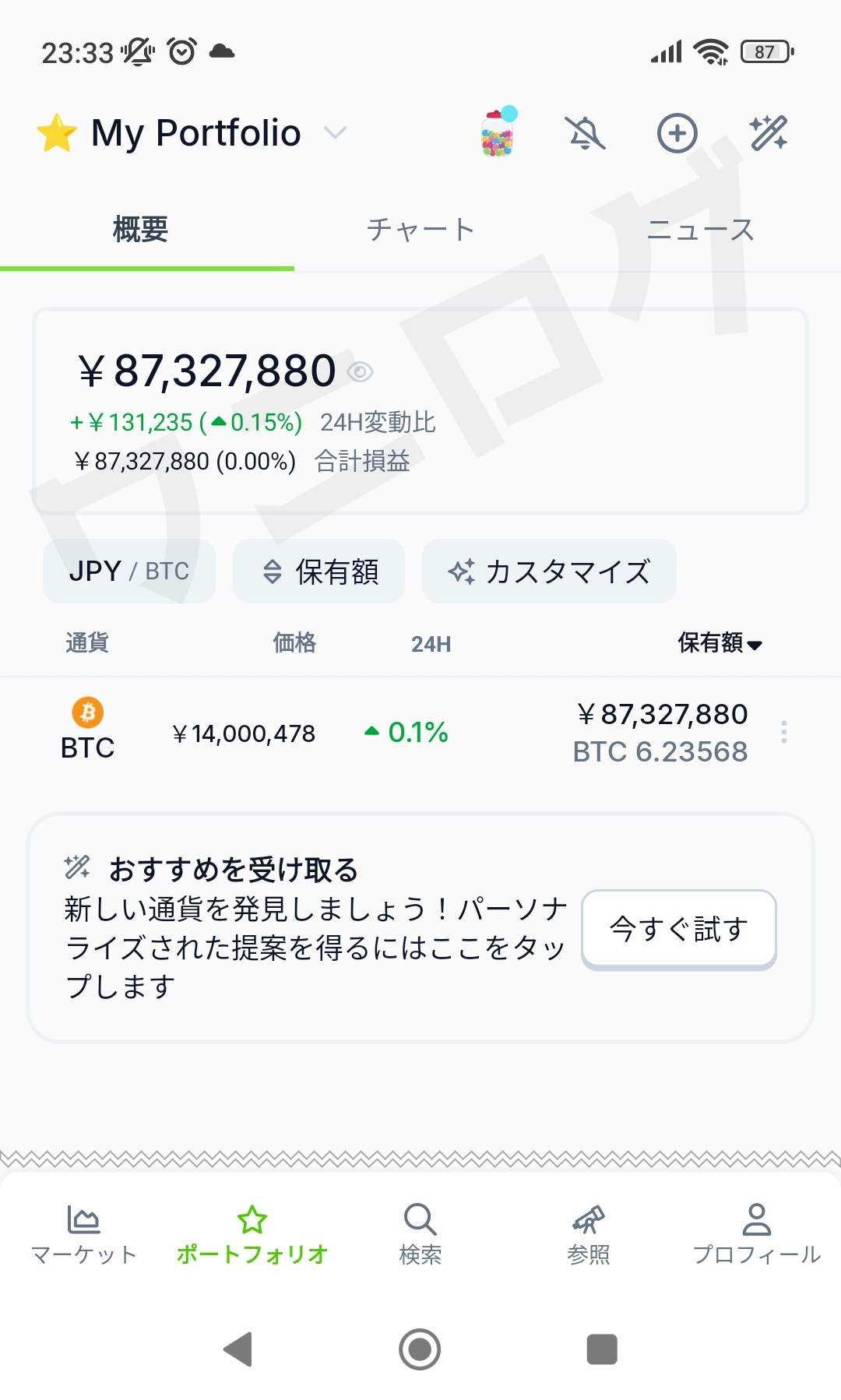Screen dimensions: 841x1400
Task: Add a new coin with plus icon
Action: click(x=677, y=133)
